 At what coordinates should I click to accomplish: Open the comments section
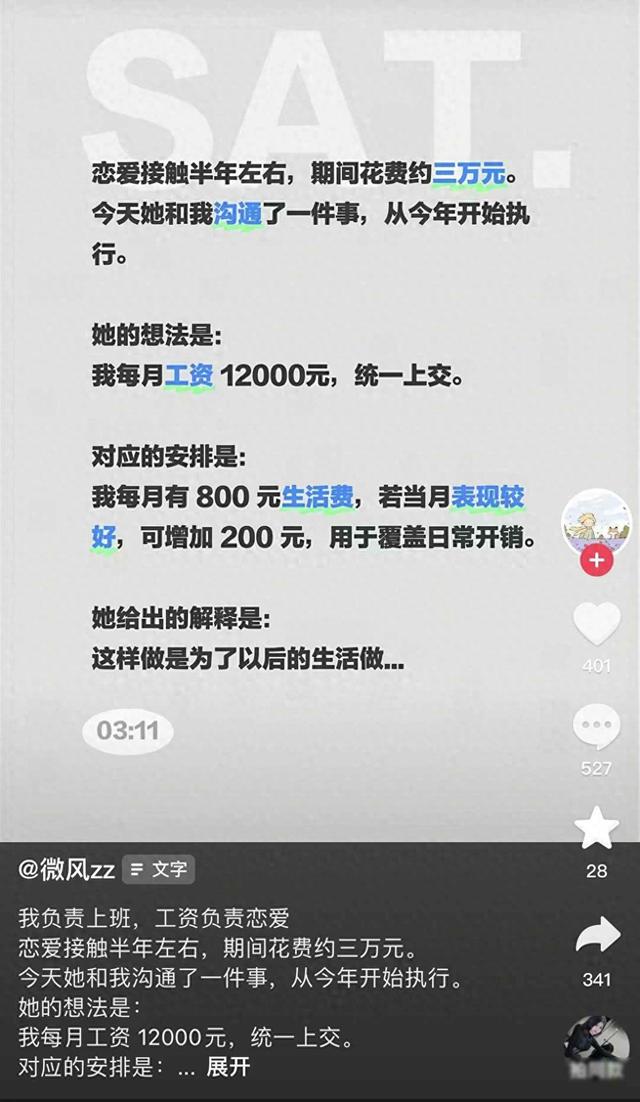[x=596, y=727]
